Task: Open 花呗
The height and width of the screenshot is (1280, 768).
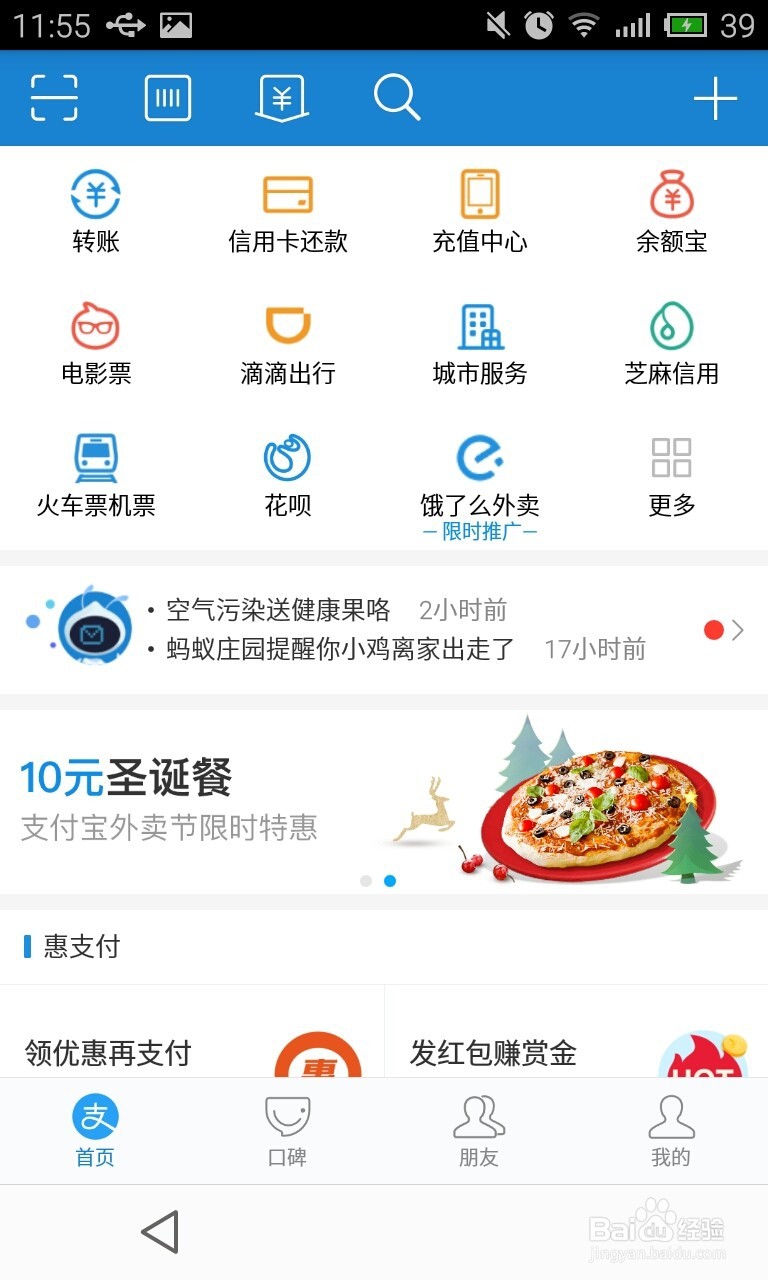Action: 287,475
